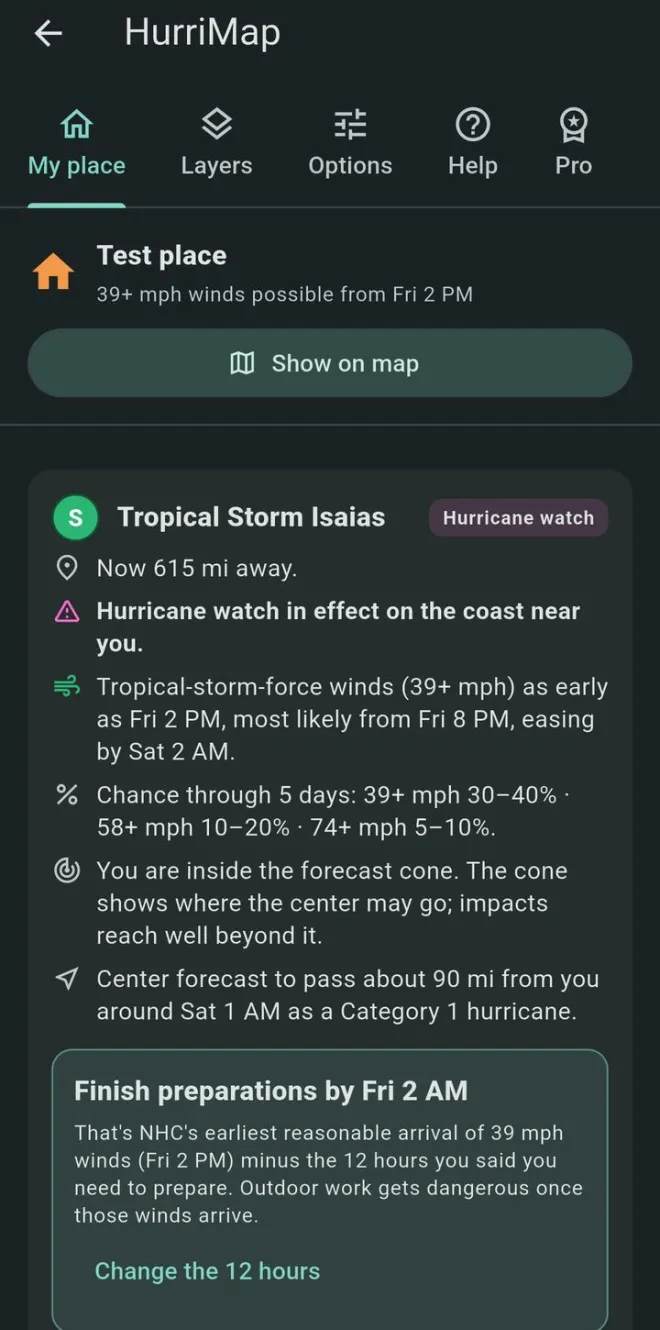The image size is (660, 1330).
Task: Open the Options tab
Action: point(350,145)
